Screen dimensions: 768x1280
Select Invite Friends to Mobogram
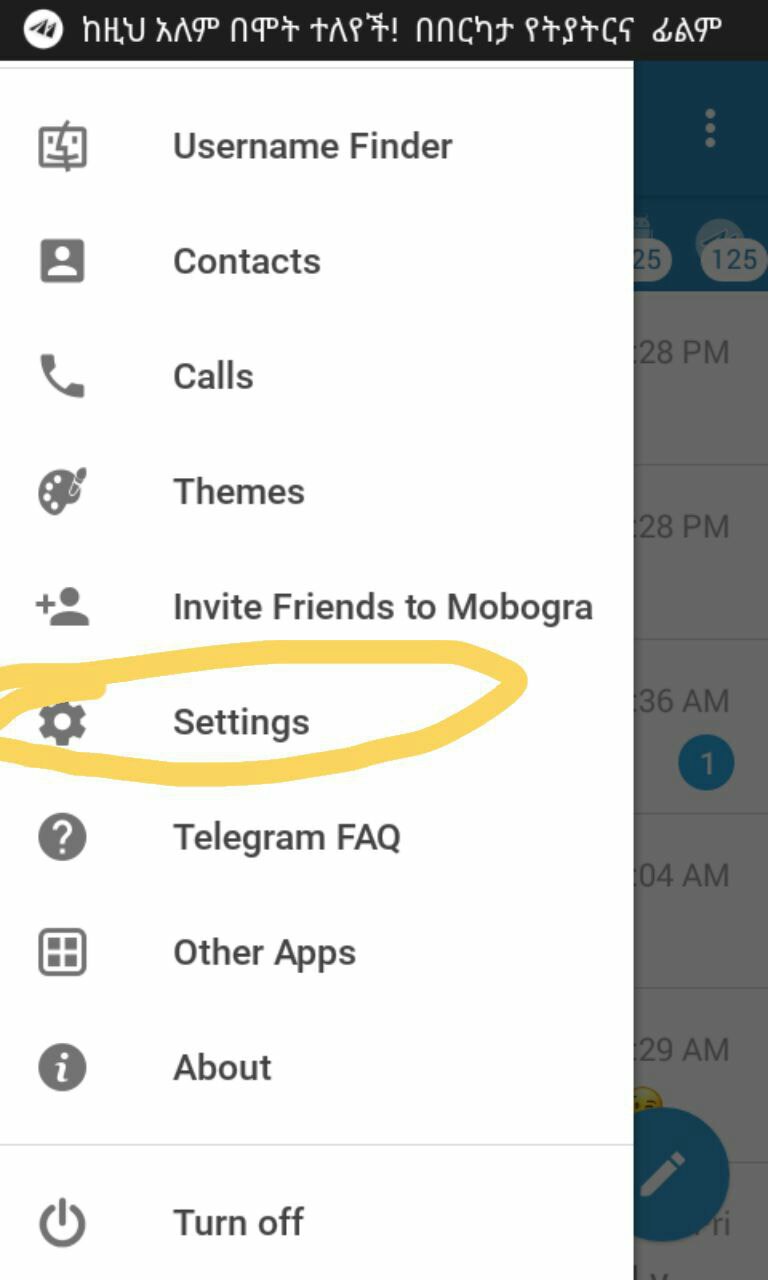[316, 607]
